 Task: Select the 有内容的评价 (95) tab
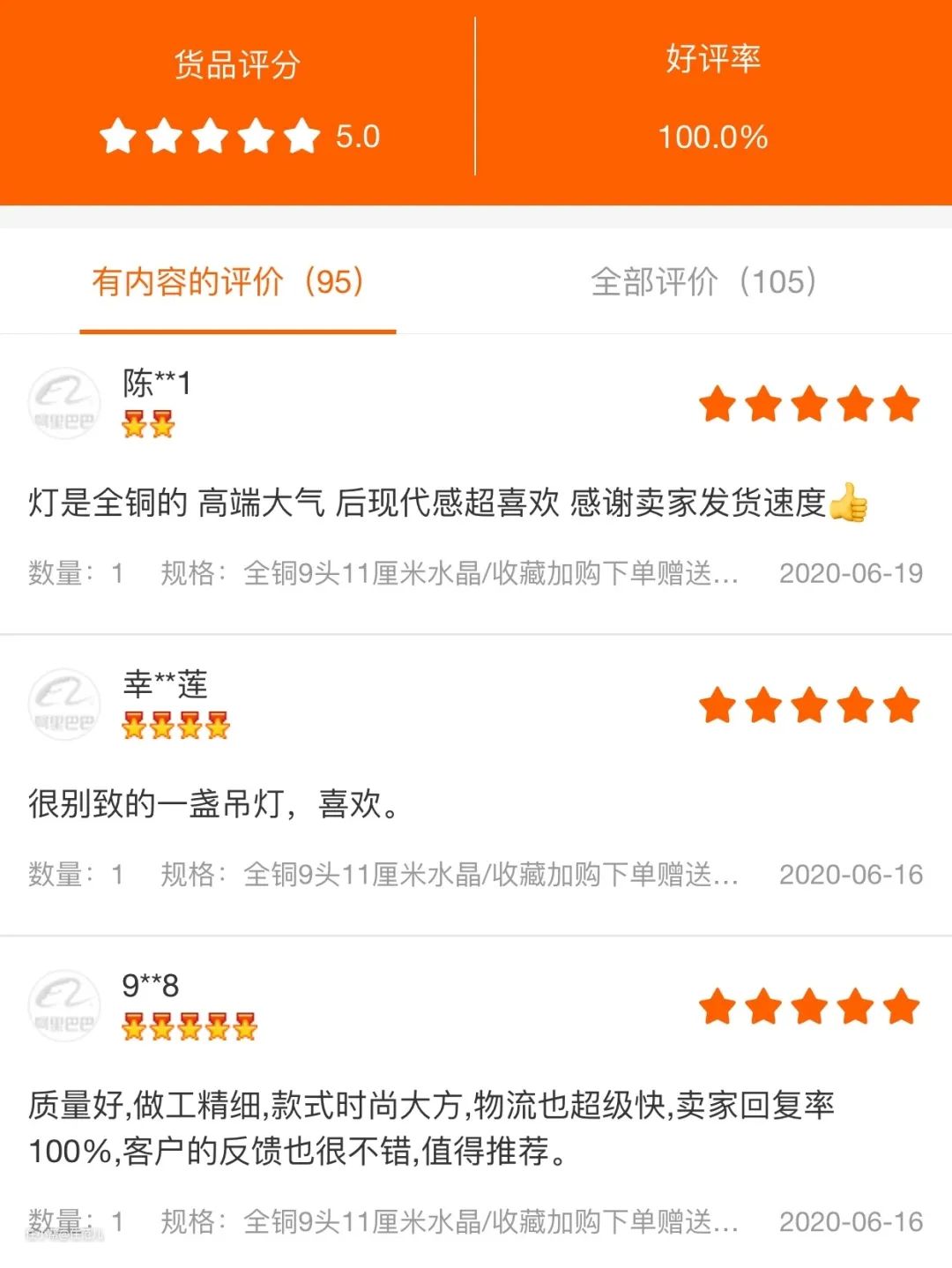click(228, 283)
